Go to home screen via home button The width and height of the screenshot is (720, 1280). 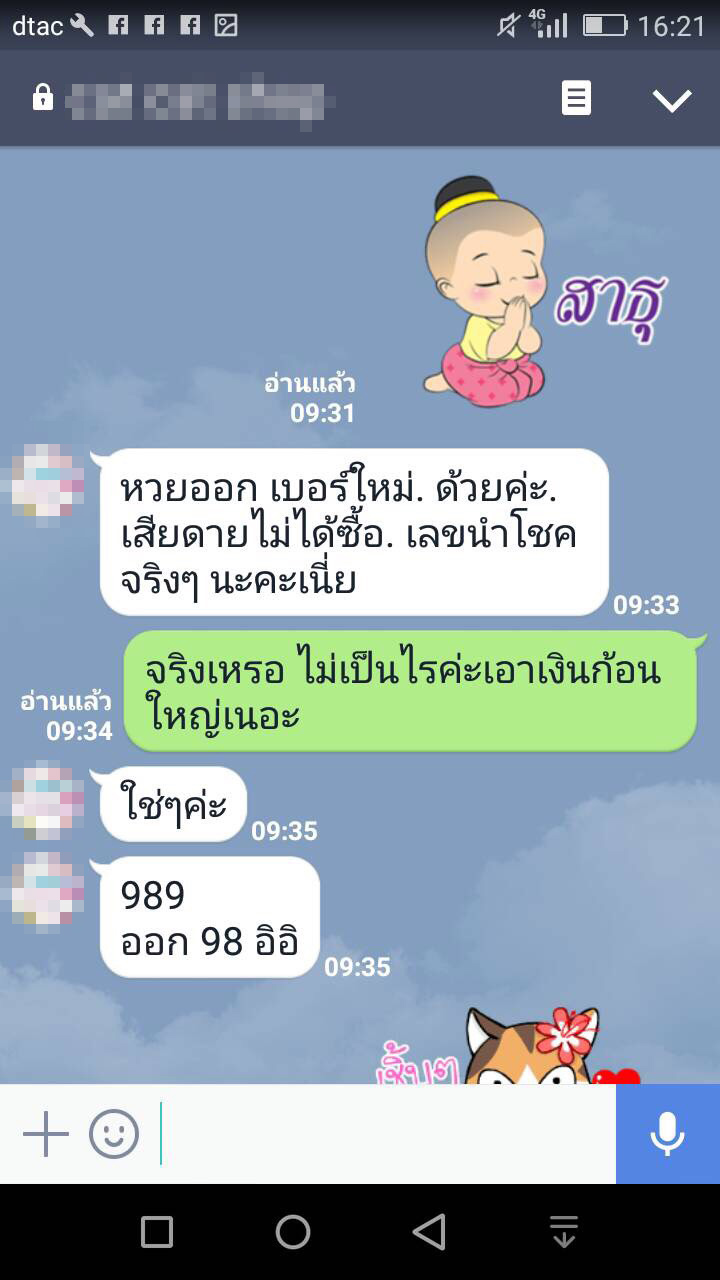click(x=293, y=1232)
